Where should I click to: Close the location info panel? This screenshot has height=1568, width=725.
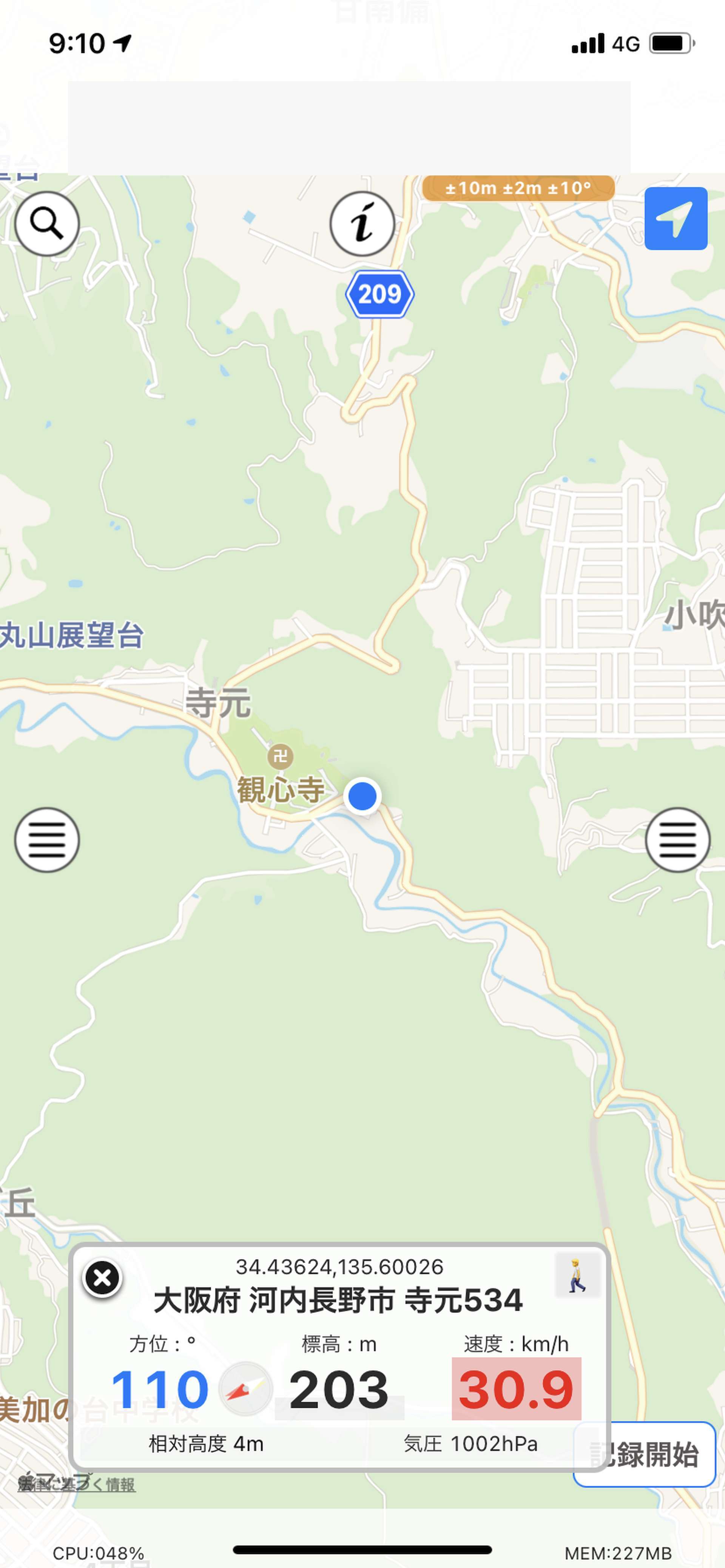pos(102,1278)
